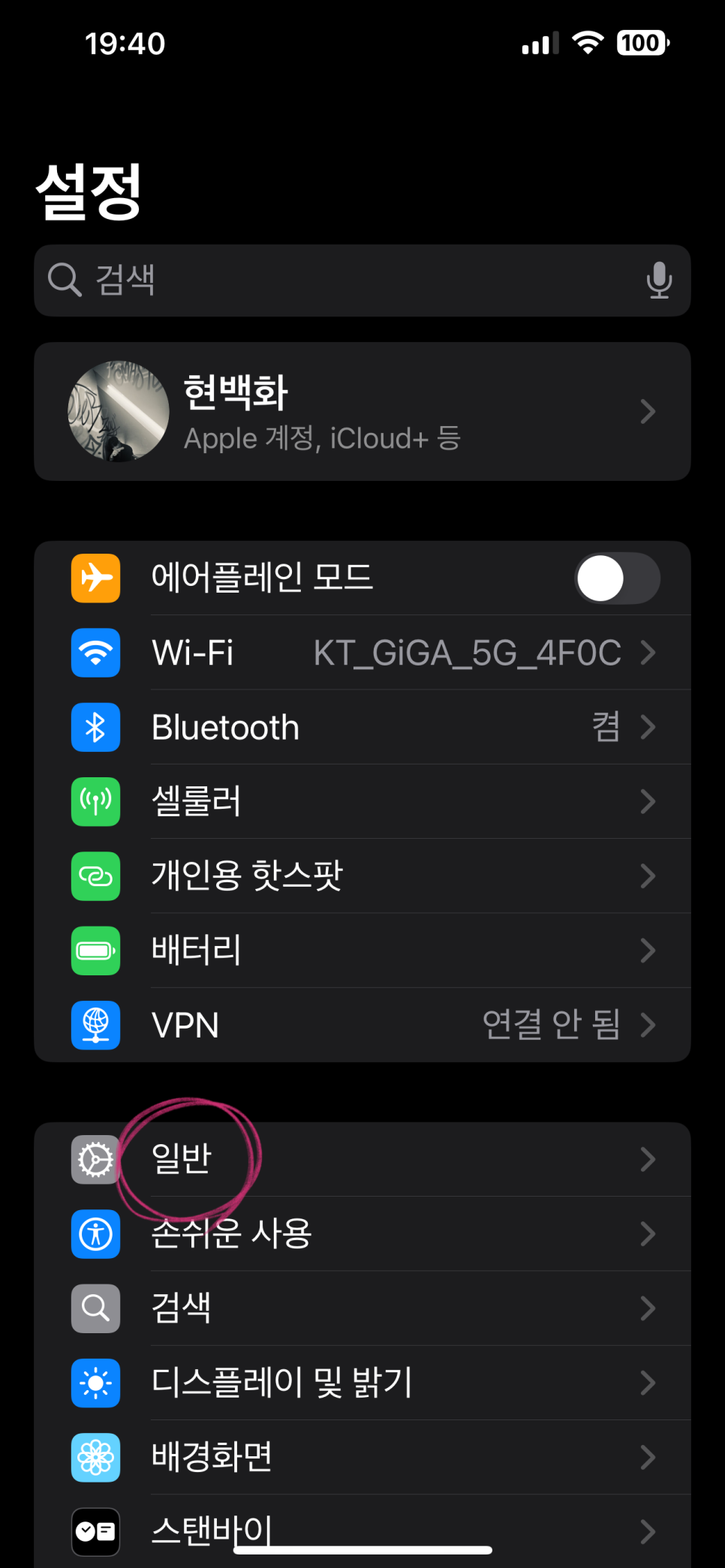Image resolution: width=725 pixels, height=1568 pixels.
Task: Toggle 에어플레인 모드 switch
Action: pyautogui.click(x=617, y=578)
